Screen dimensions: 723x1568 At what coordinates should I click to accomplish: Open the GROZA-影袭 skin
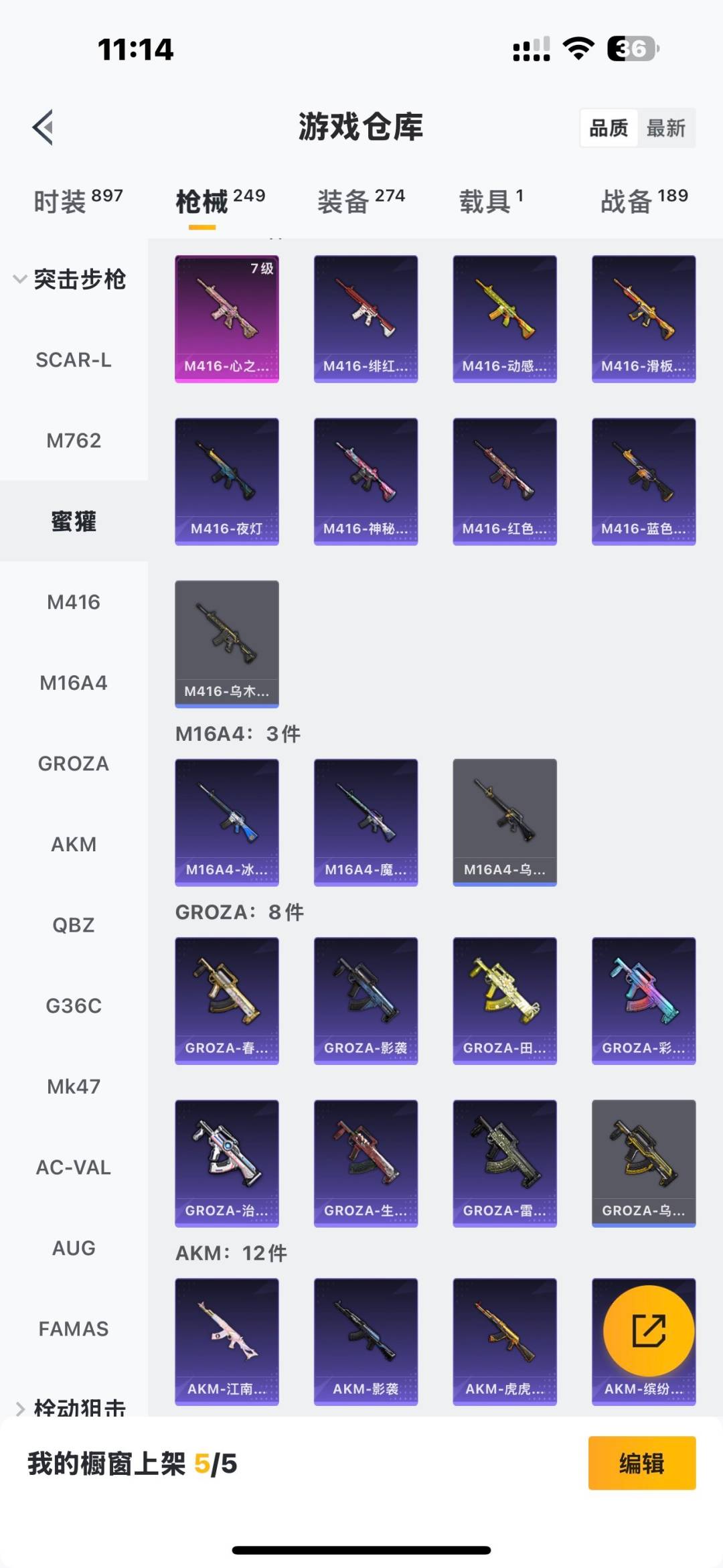tap(366, 1000)
